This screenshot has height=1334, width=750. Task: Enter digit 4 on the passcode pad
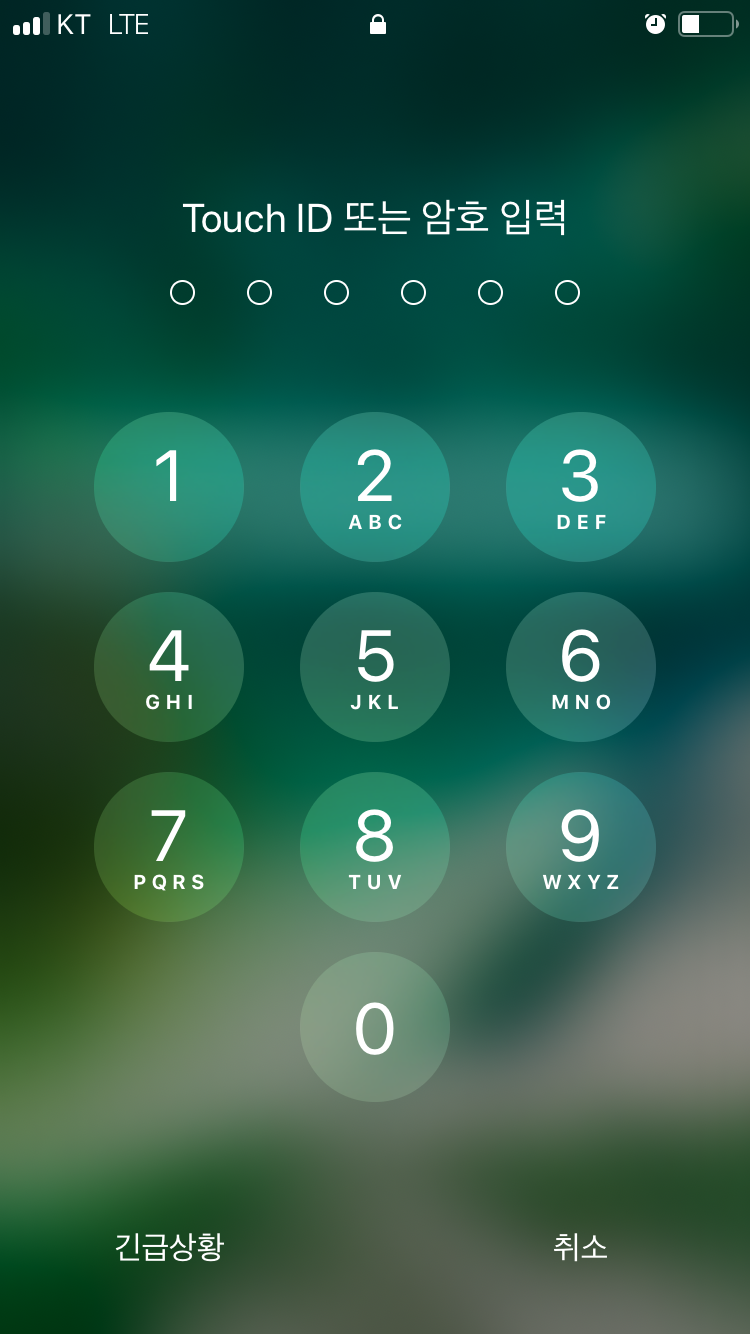tap(169, 667)
